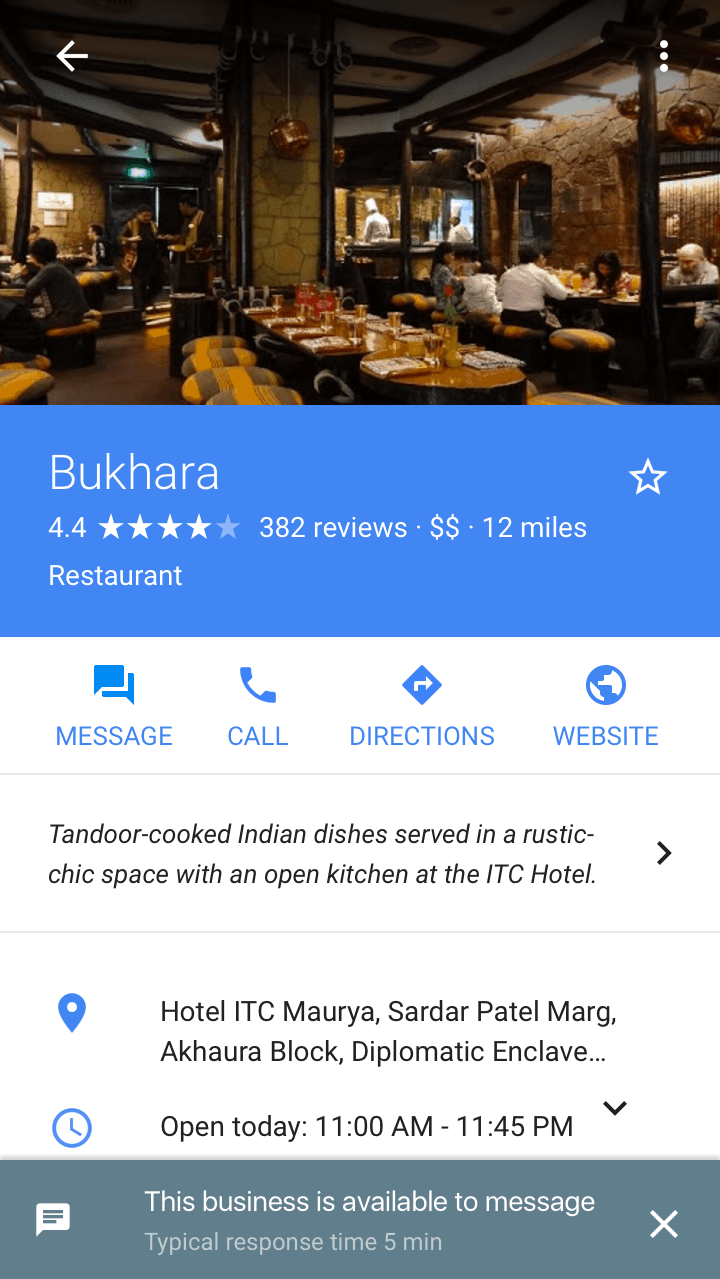Viewport: 720px width, 1279px height.
Task: Open the full restaurant description chevron
Action: coord(663,853)
